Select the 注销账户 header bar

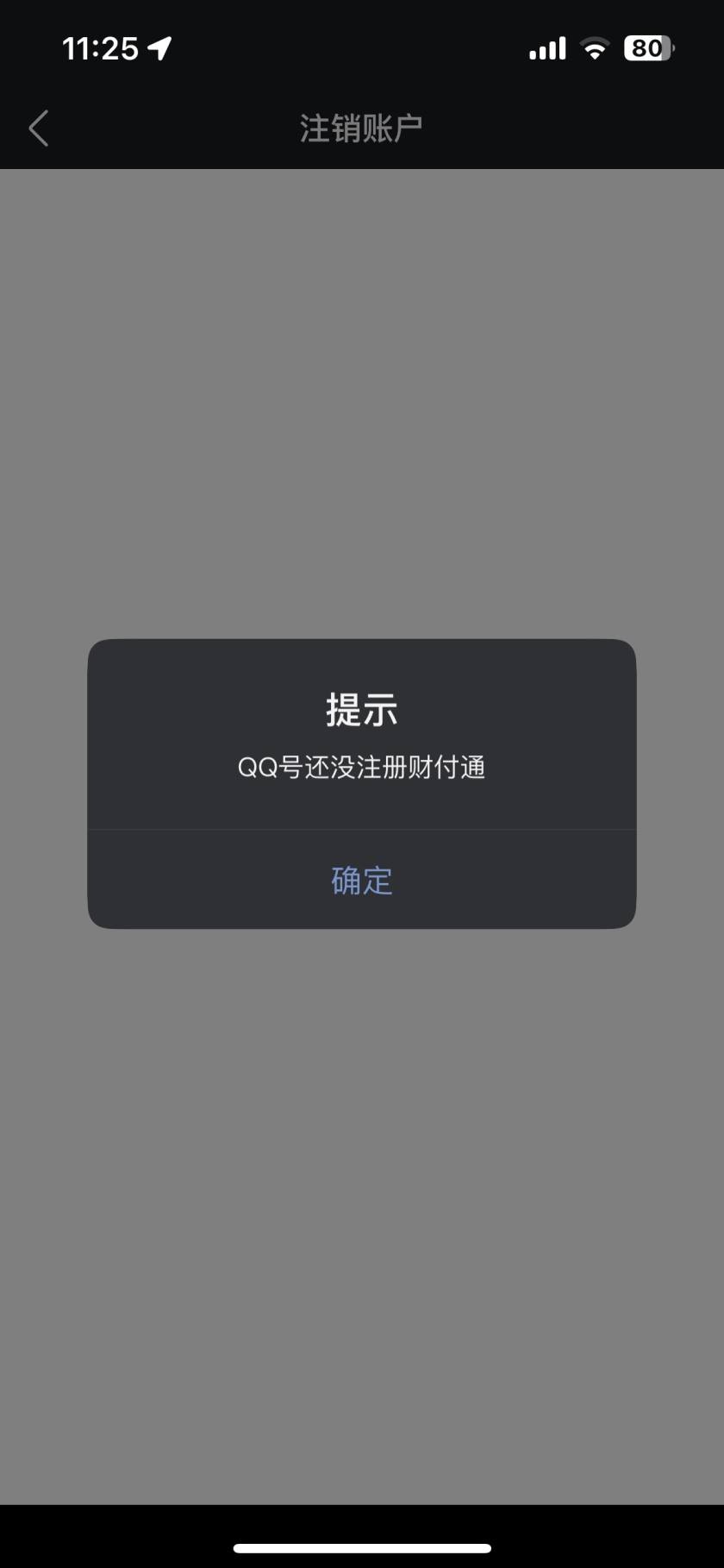point(361,127)
